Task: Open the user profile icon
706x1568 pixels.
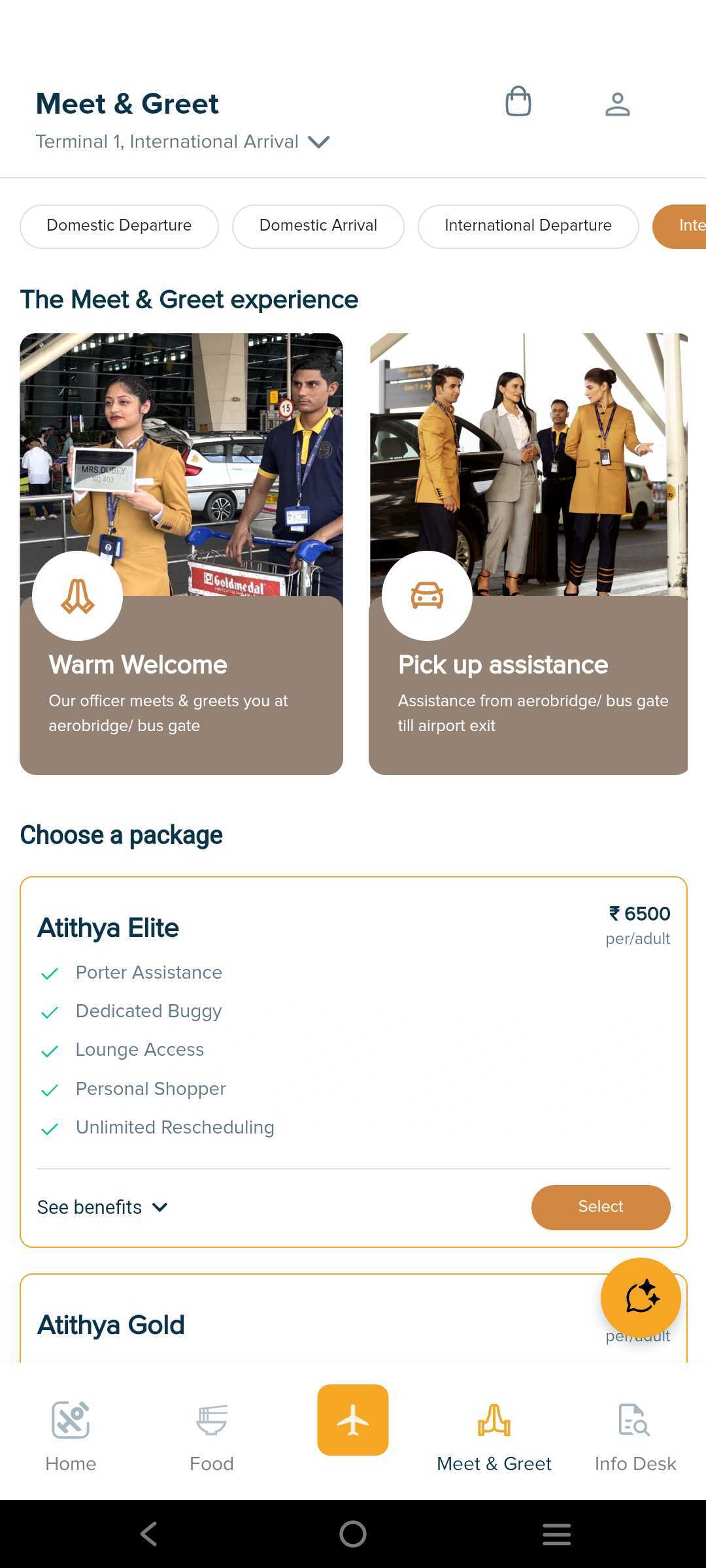Action: [x=617, y=104]
